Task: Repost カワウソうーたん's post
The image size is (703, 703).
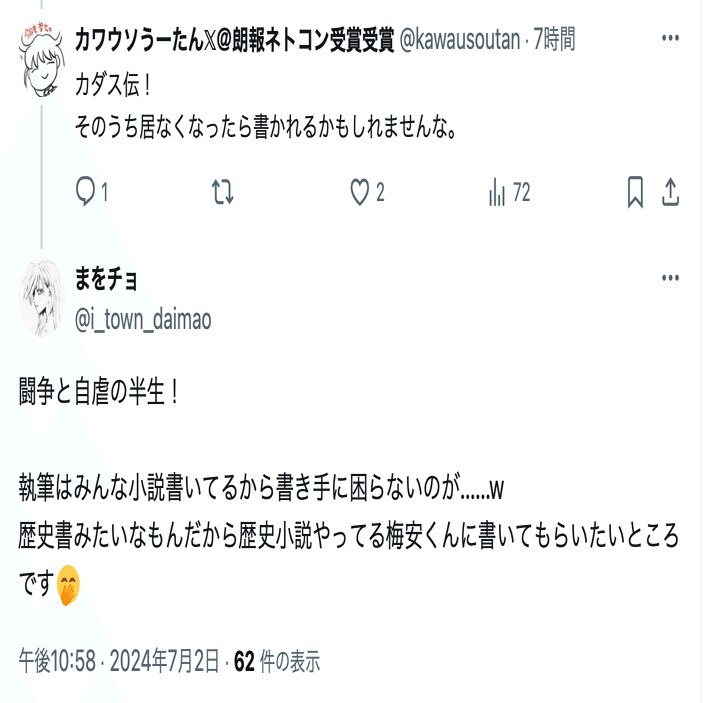Action: pyautogui.click(x=223, y=192)
